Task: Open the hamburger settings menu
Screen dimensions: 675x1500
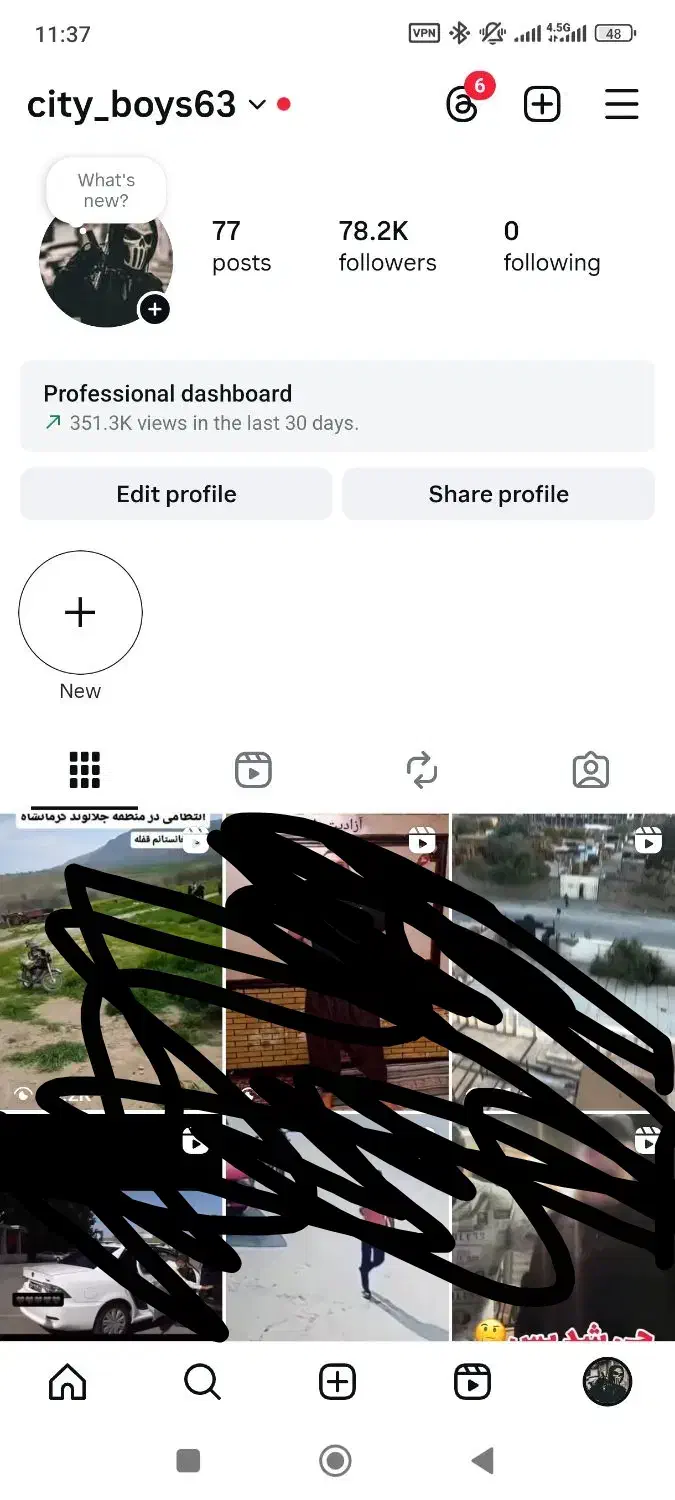Action: click(x=621, y=104)
